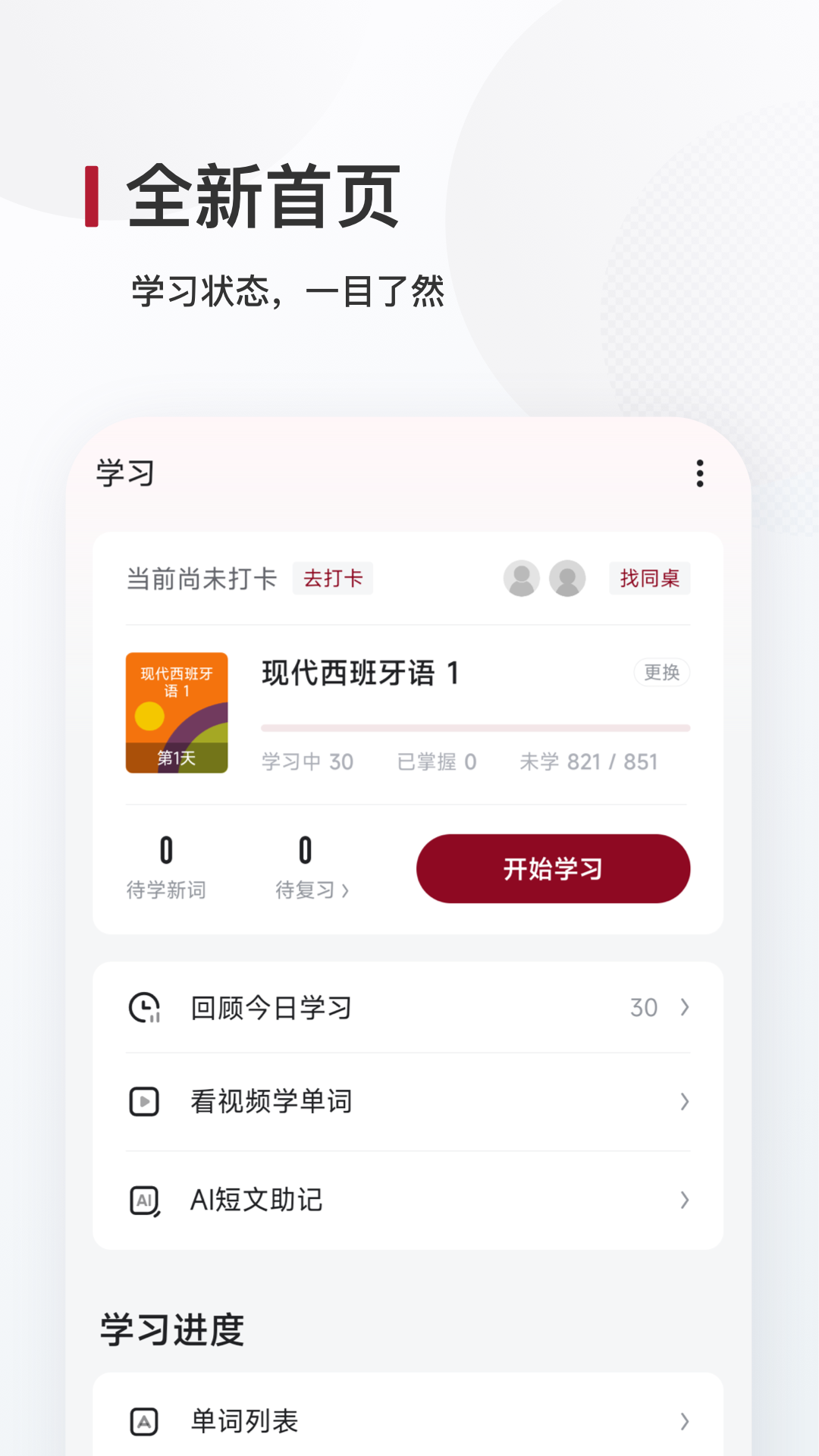Screen dimensions: 819x1456
Task: Tap the 待学新词 counter showing 0
Action: 167,864
